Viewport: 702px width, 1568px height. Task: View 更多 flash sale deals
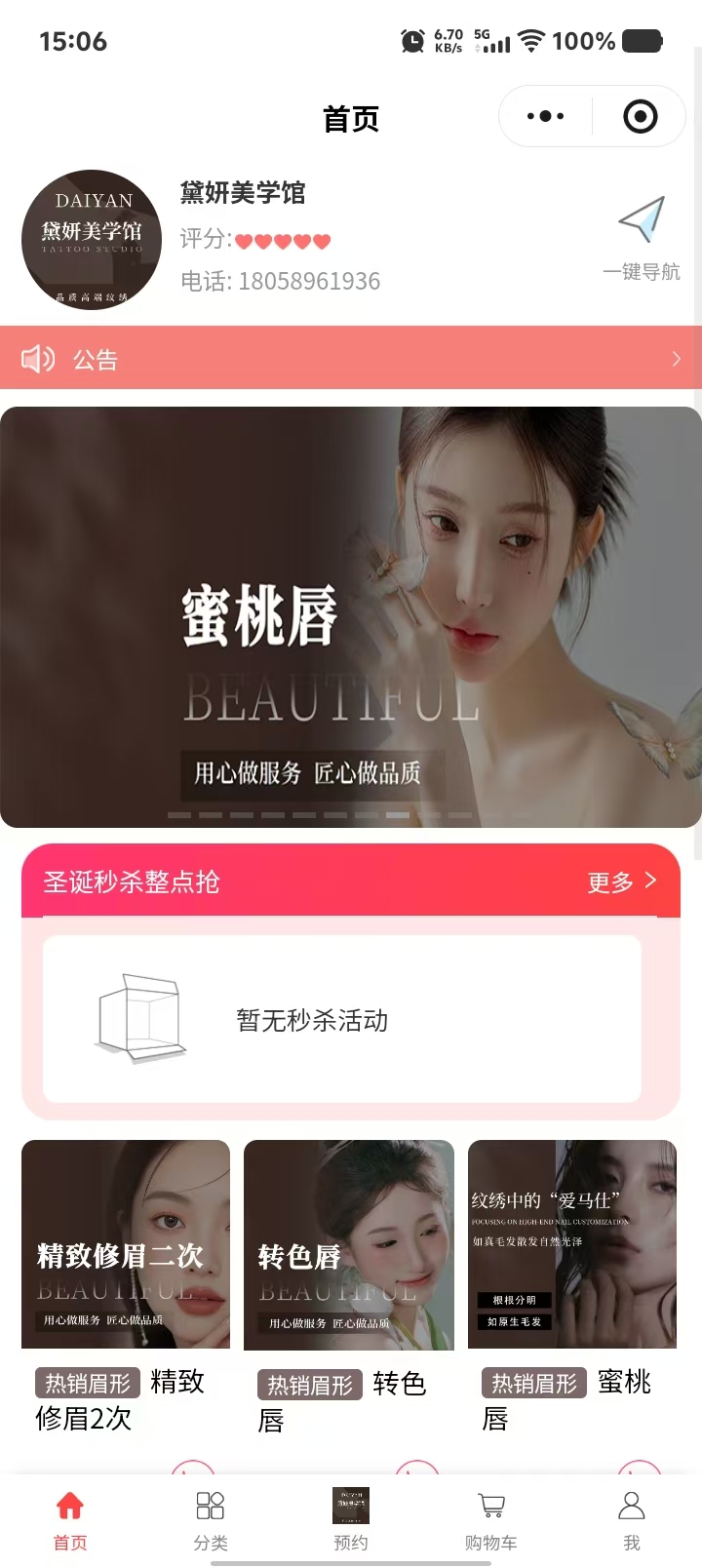(x=621, y=882)
